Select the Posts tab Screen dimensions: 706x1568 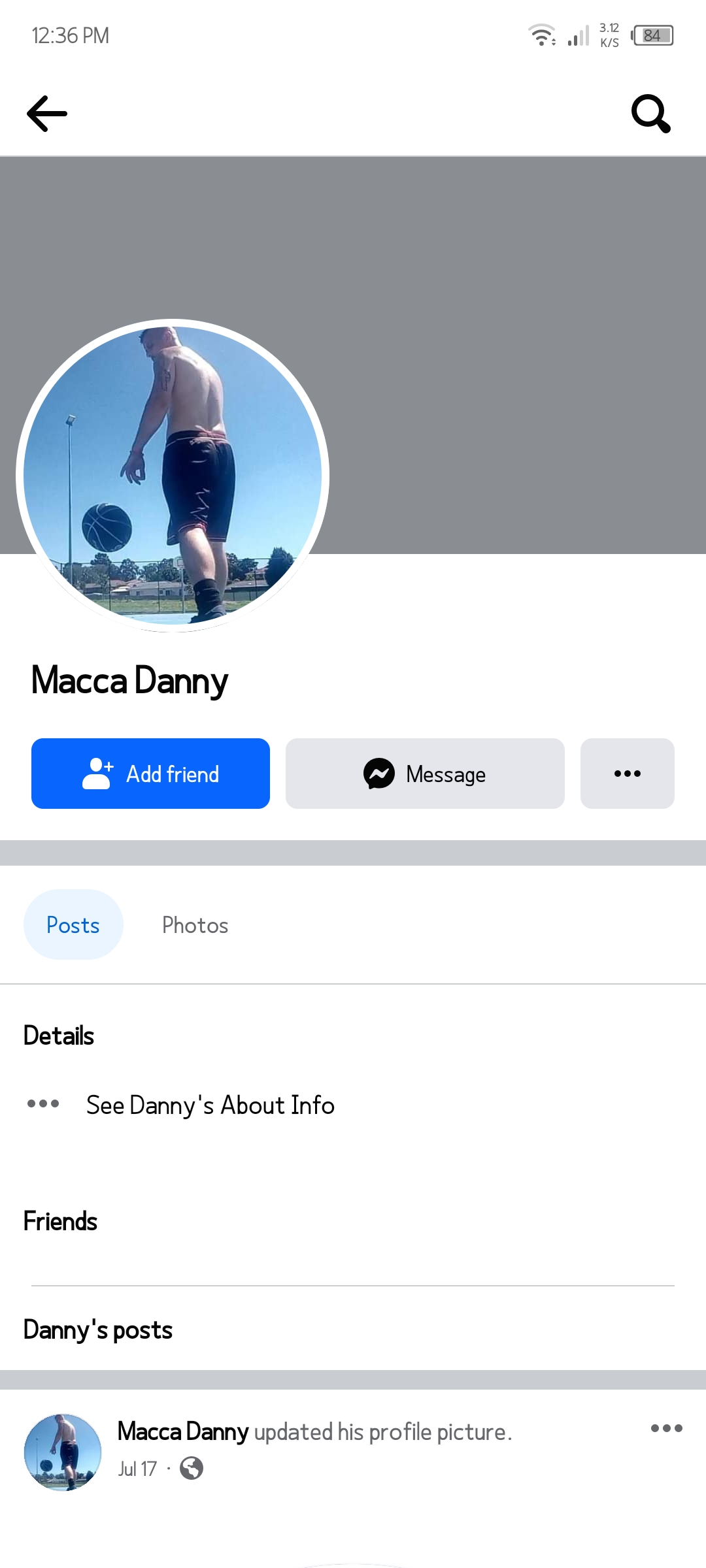coord(73,924)
